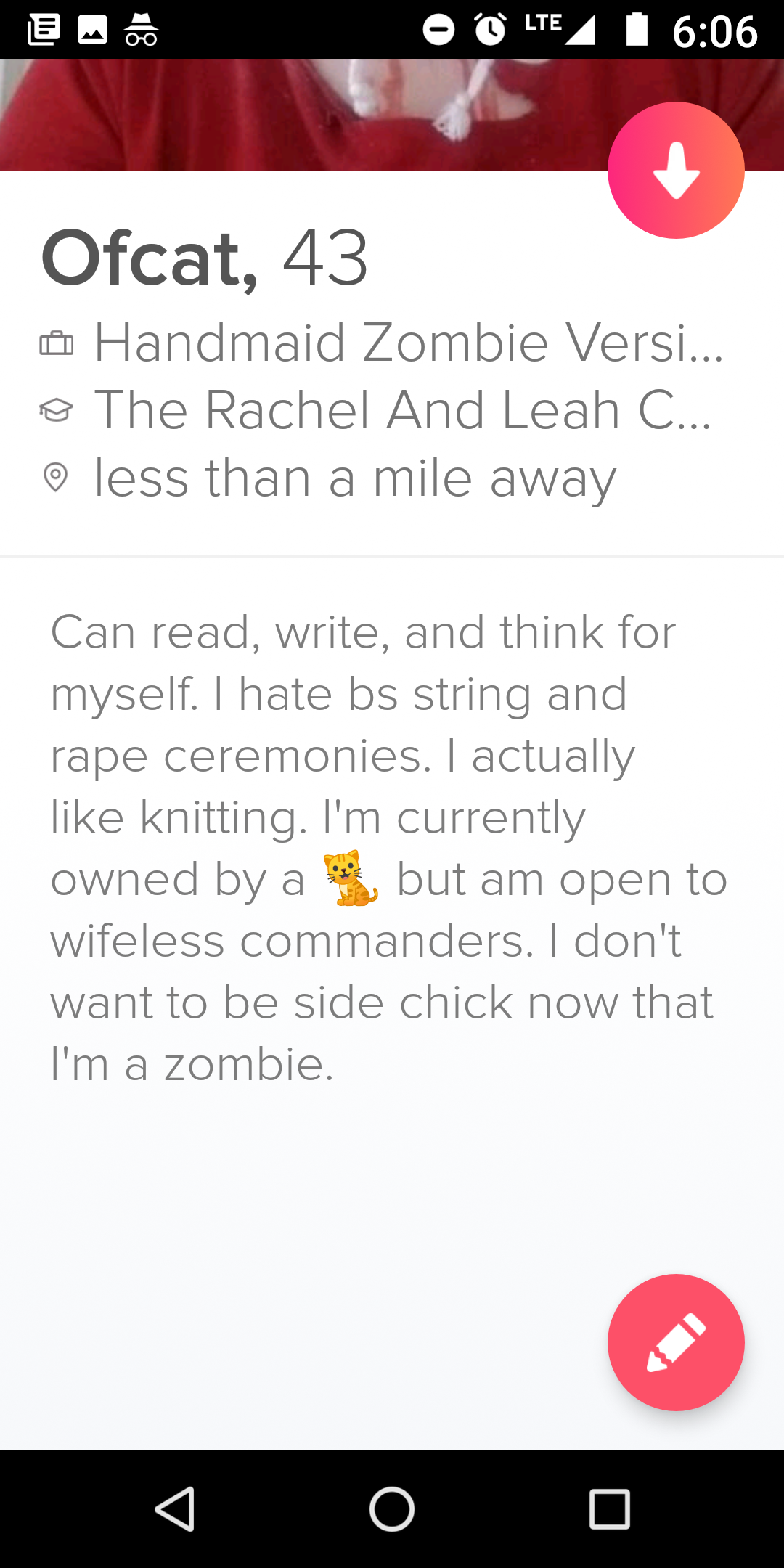Edit profile using the pencil button

pyautogui.click(x=676, y=1342)
